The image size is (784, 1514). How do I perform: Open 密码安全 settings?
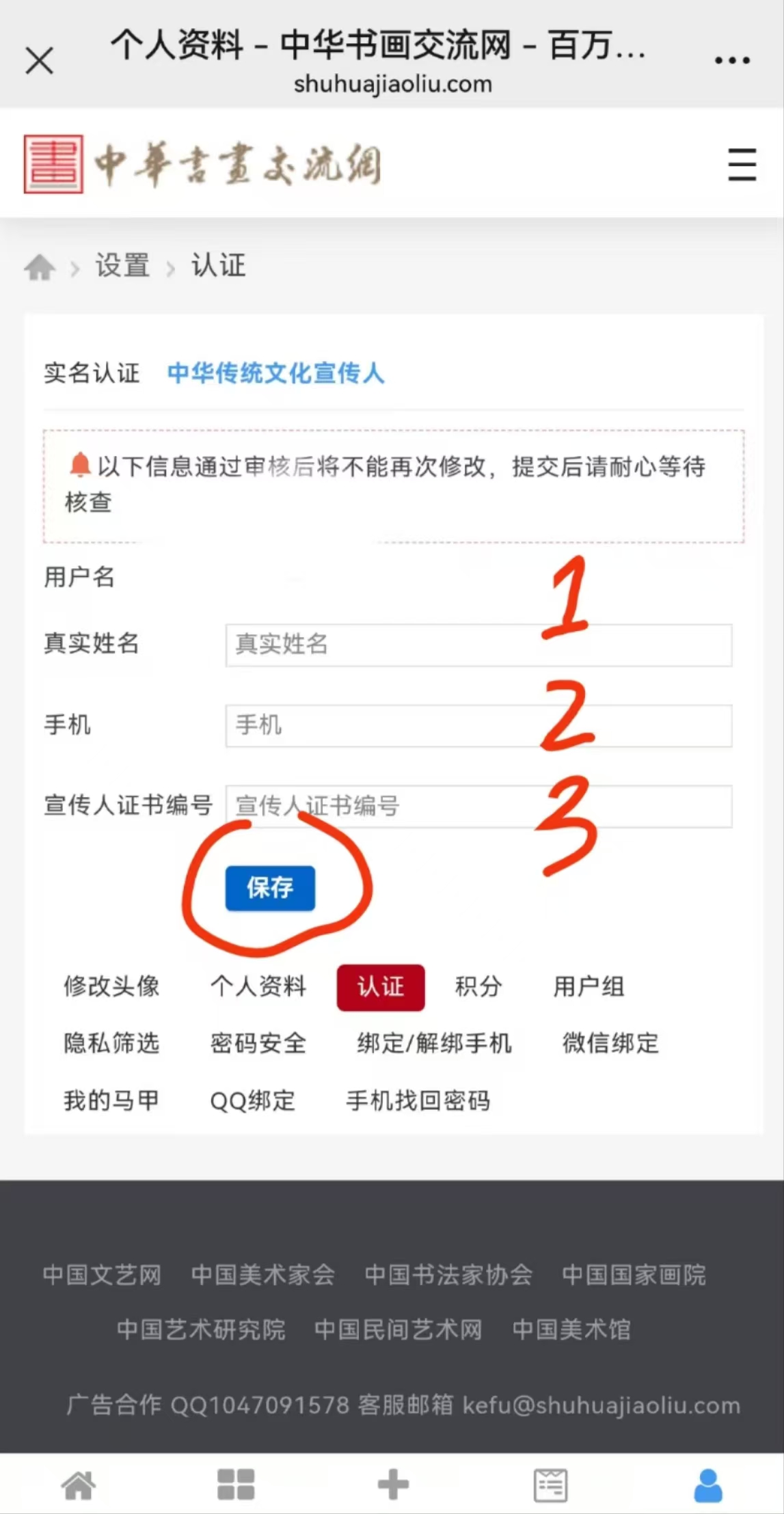[x=258, y=1043]
